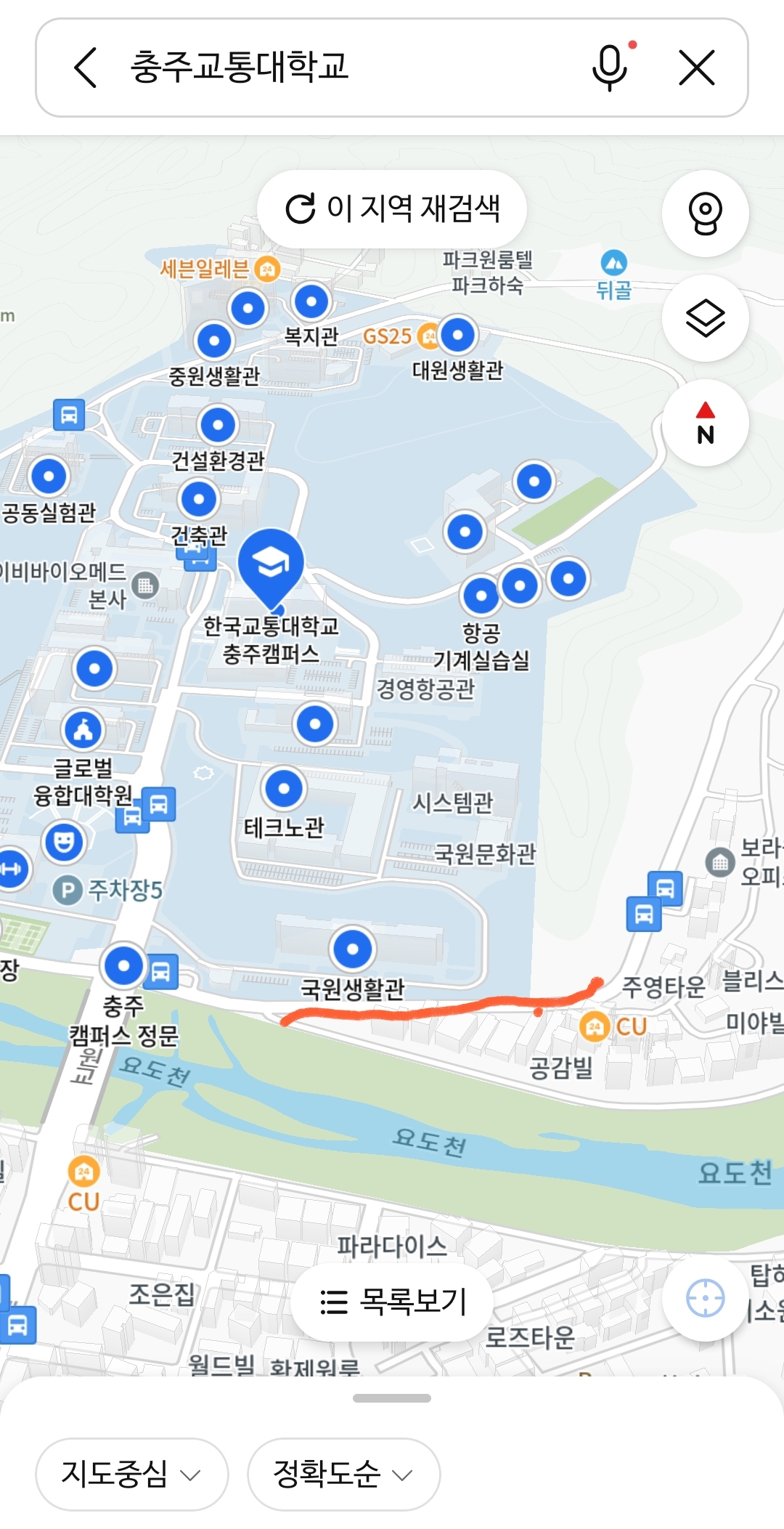This screenshot has height=1529, width=784.
Task: Clear the search text 충주교통대학교
Action: click(697, 68)
